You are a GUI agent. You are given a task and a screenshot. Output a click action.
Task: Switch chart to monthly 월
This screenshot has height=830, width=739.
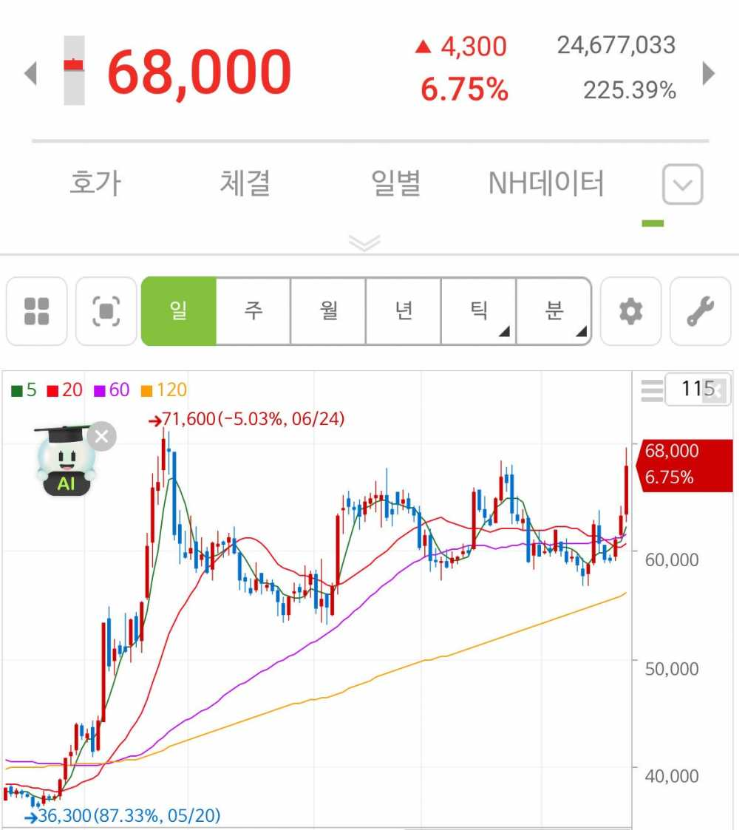[x=329, y=312]
